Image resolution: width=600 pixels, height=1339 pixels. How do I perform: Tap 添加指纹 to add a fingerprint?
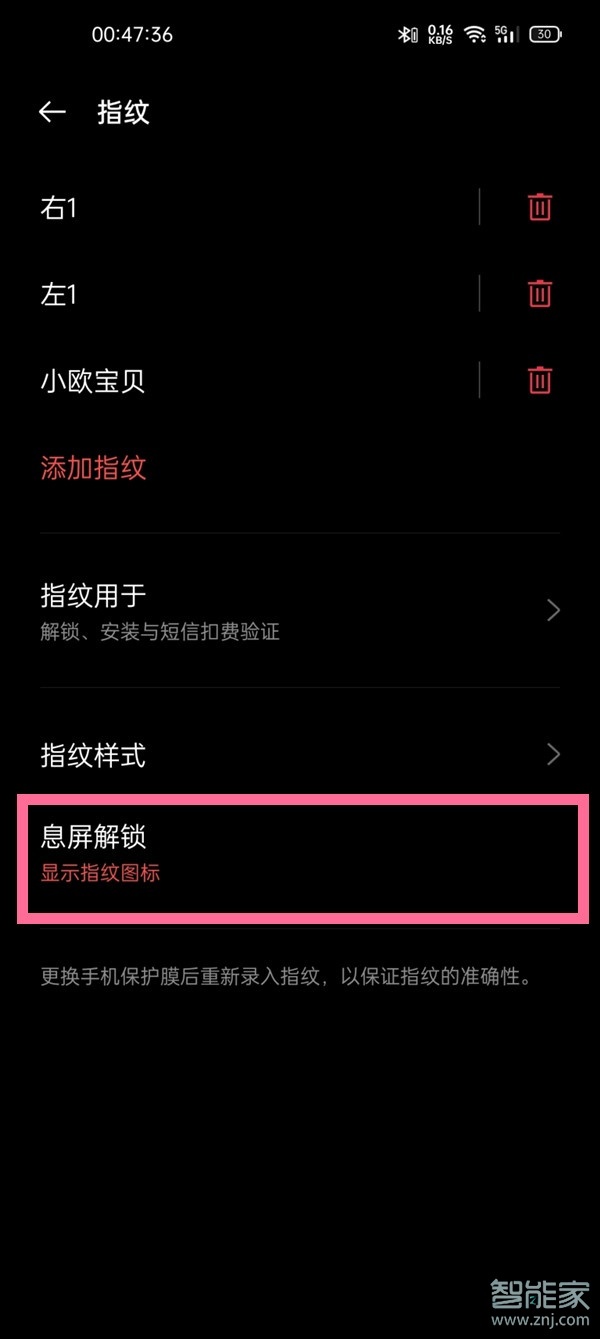pyautogui.click(x=93, y=468)
